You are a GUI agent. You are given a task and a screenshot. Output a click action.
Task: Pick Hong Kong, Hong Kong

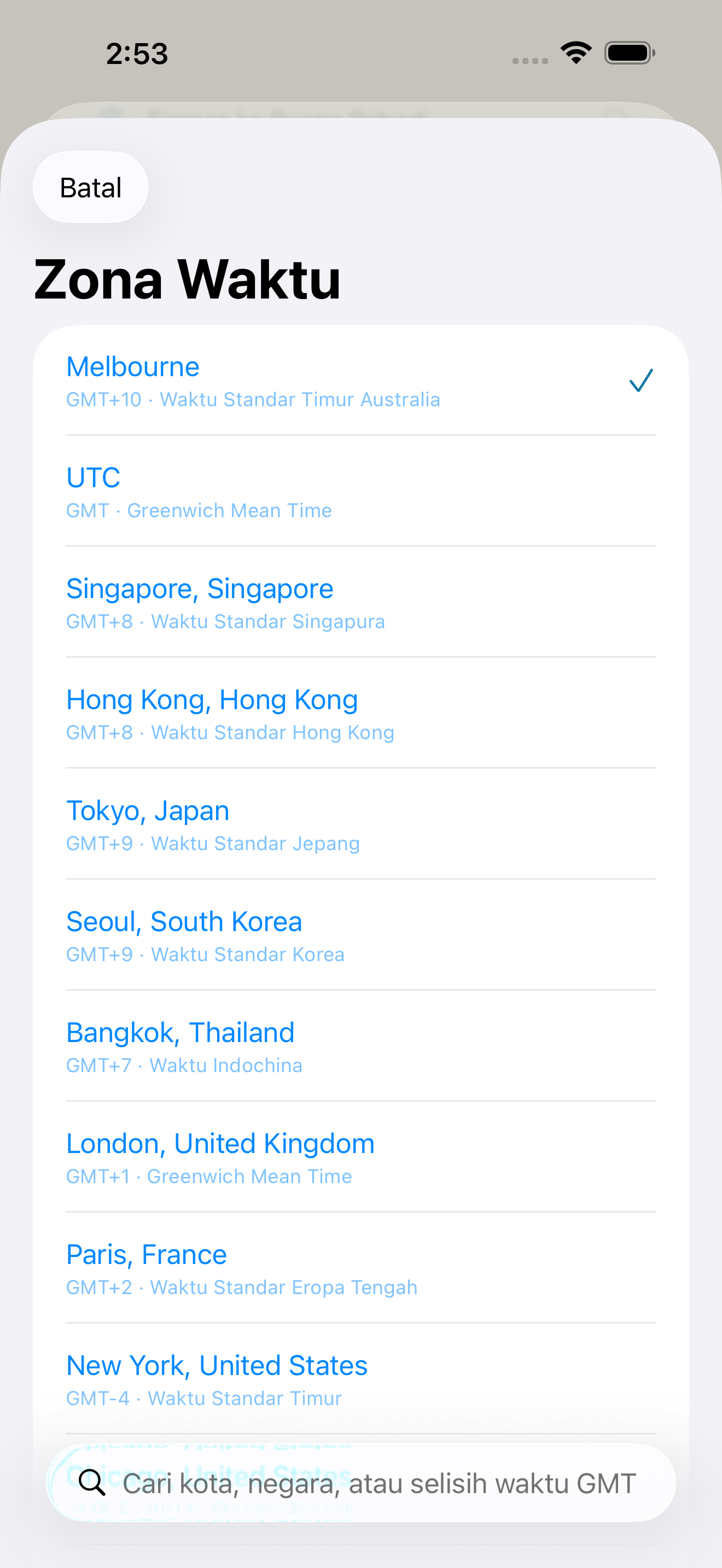coord(361,713)
